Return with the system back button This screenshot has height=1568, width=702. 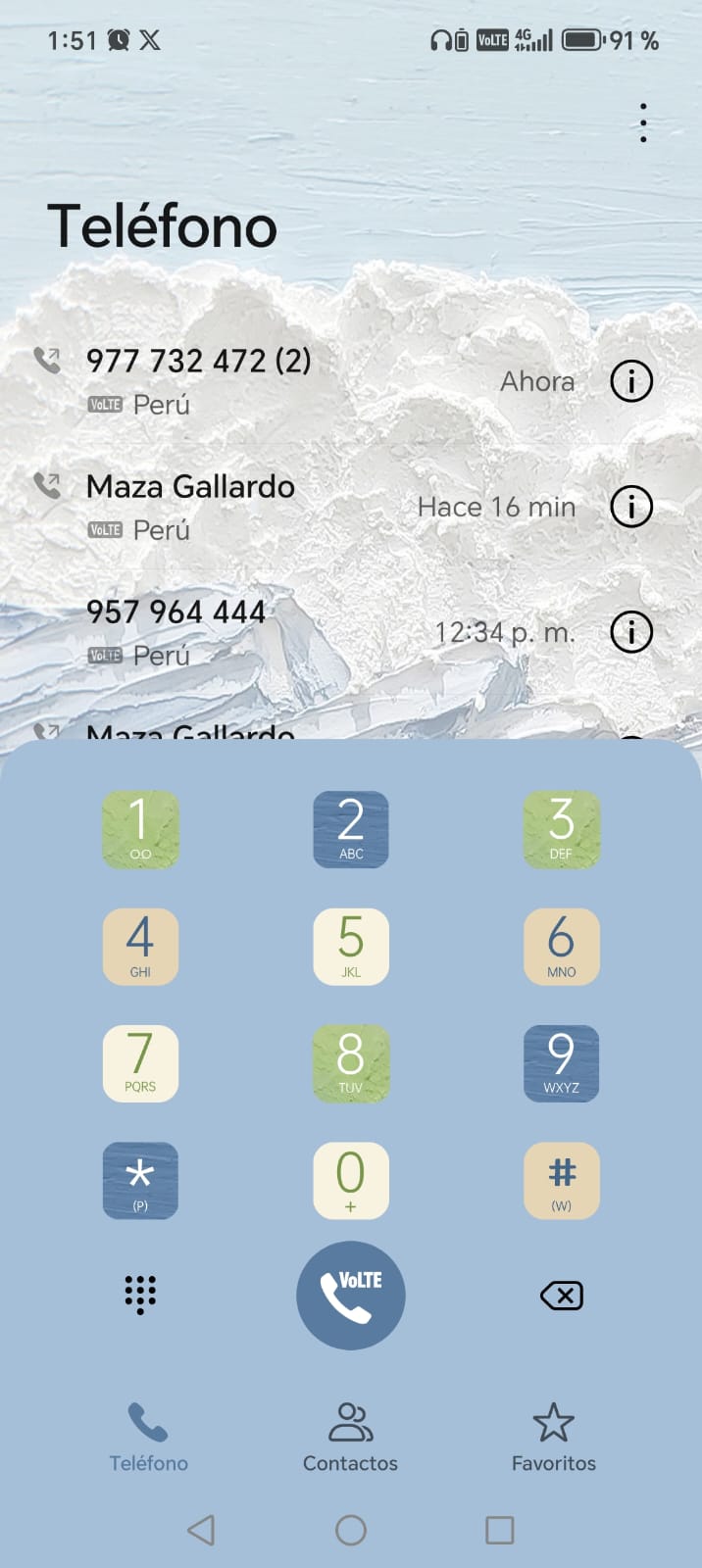(x=201, y=1530)
